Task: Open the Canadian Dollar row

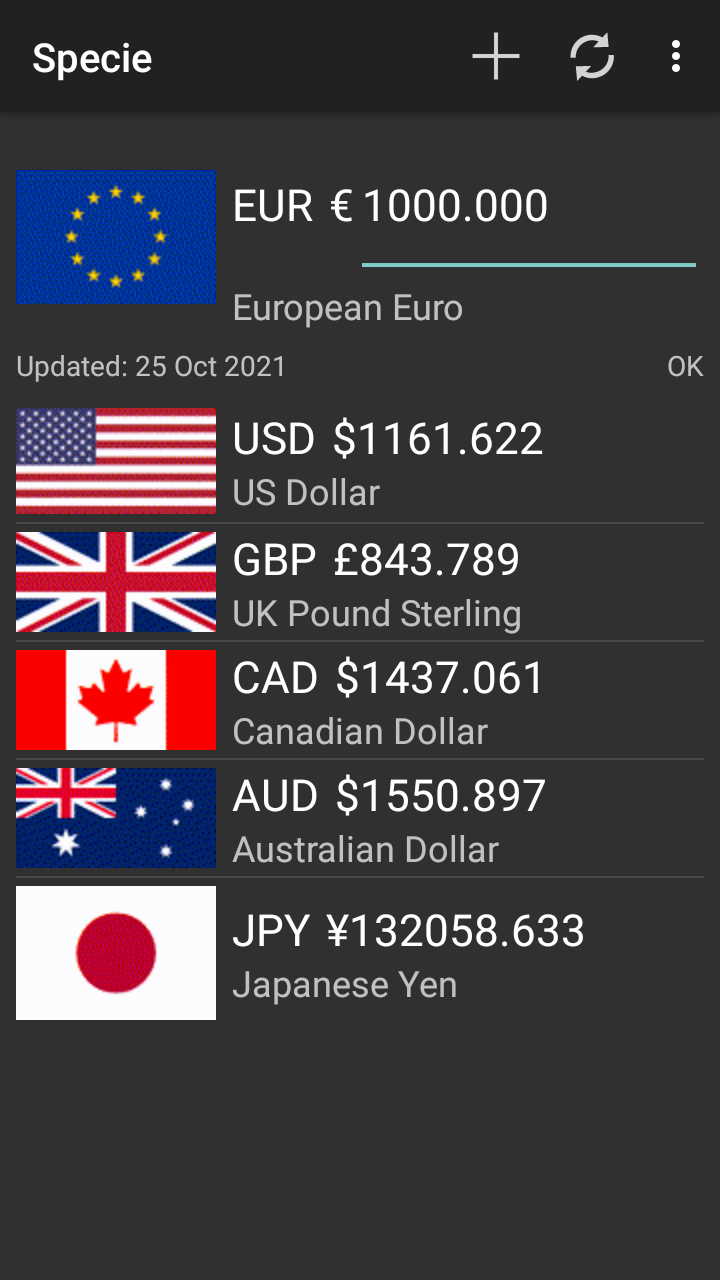Action: click(x=360, y=700)
